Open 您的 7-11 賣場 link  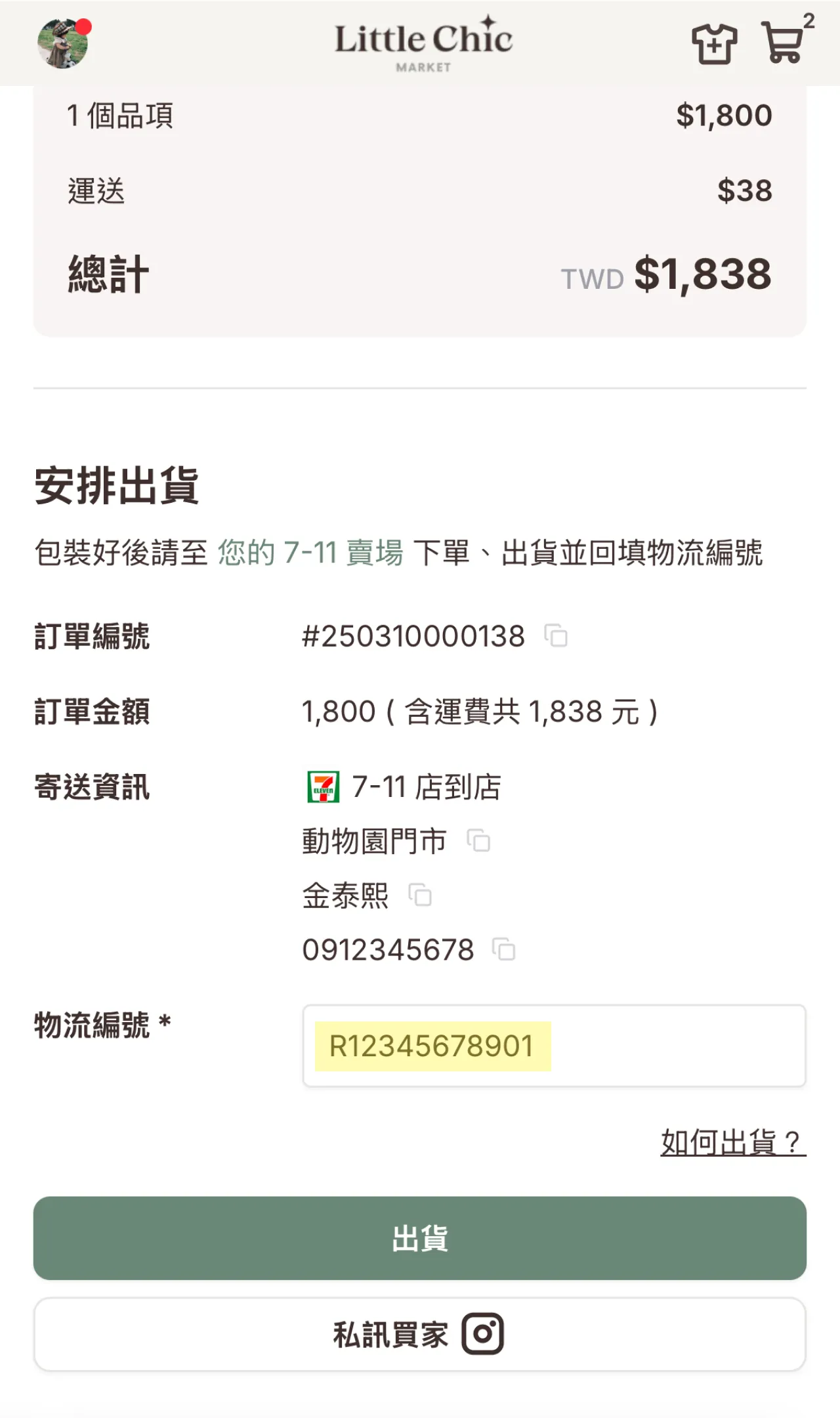point(311,553)
